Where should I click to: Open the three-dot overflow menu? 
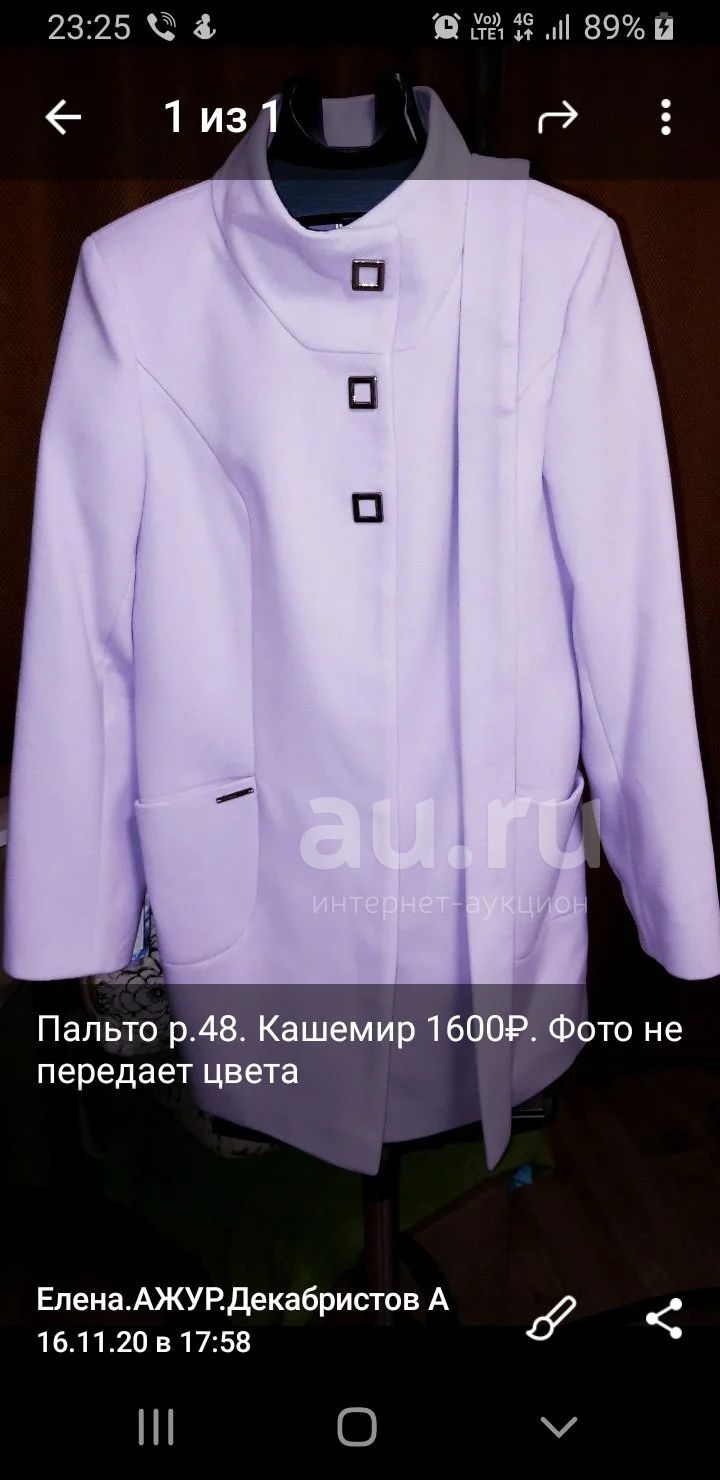click(x=666, y=118)
